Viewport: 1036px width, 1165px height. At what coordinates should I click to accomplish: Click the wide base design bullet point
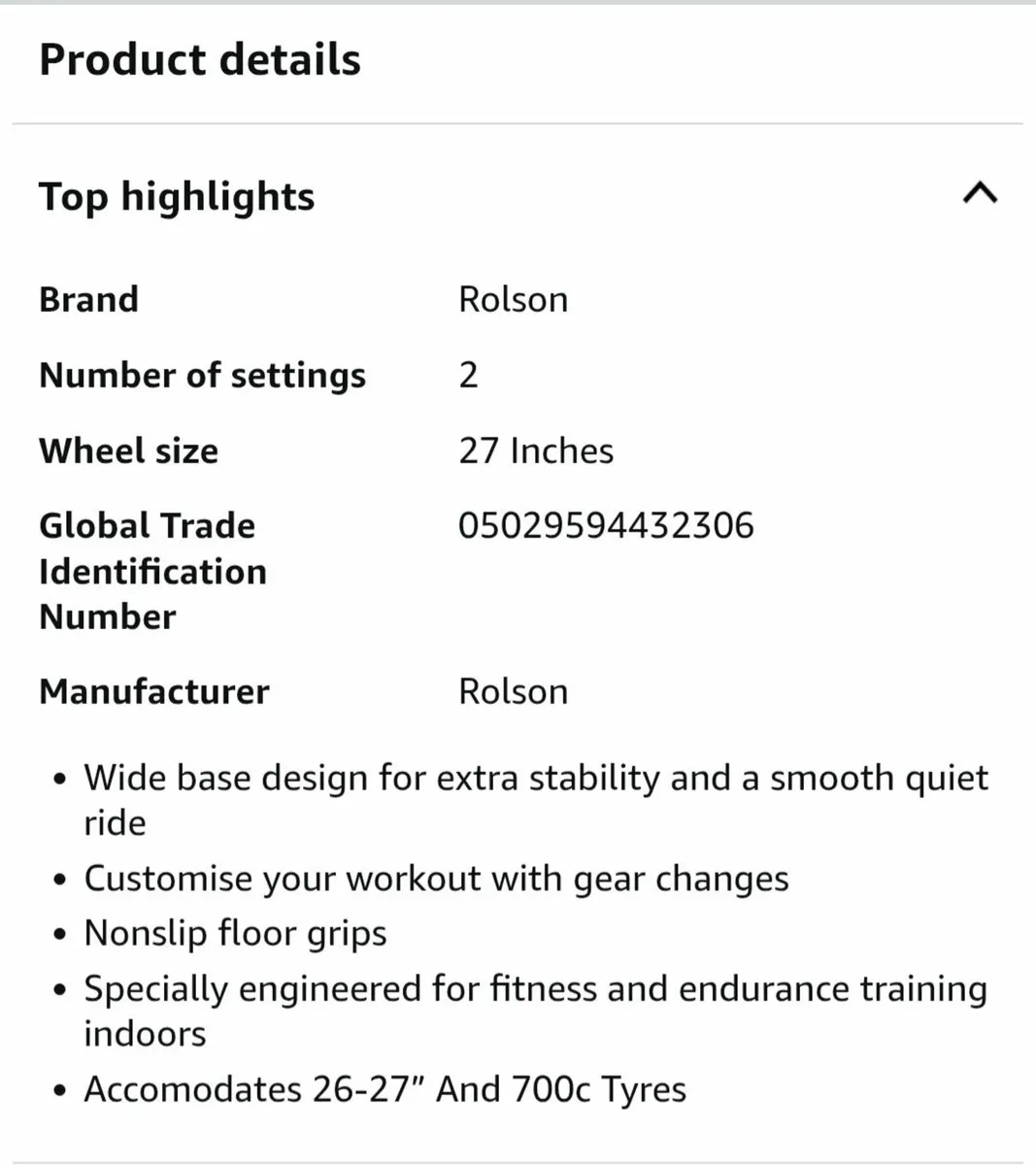(535, 798)
